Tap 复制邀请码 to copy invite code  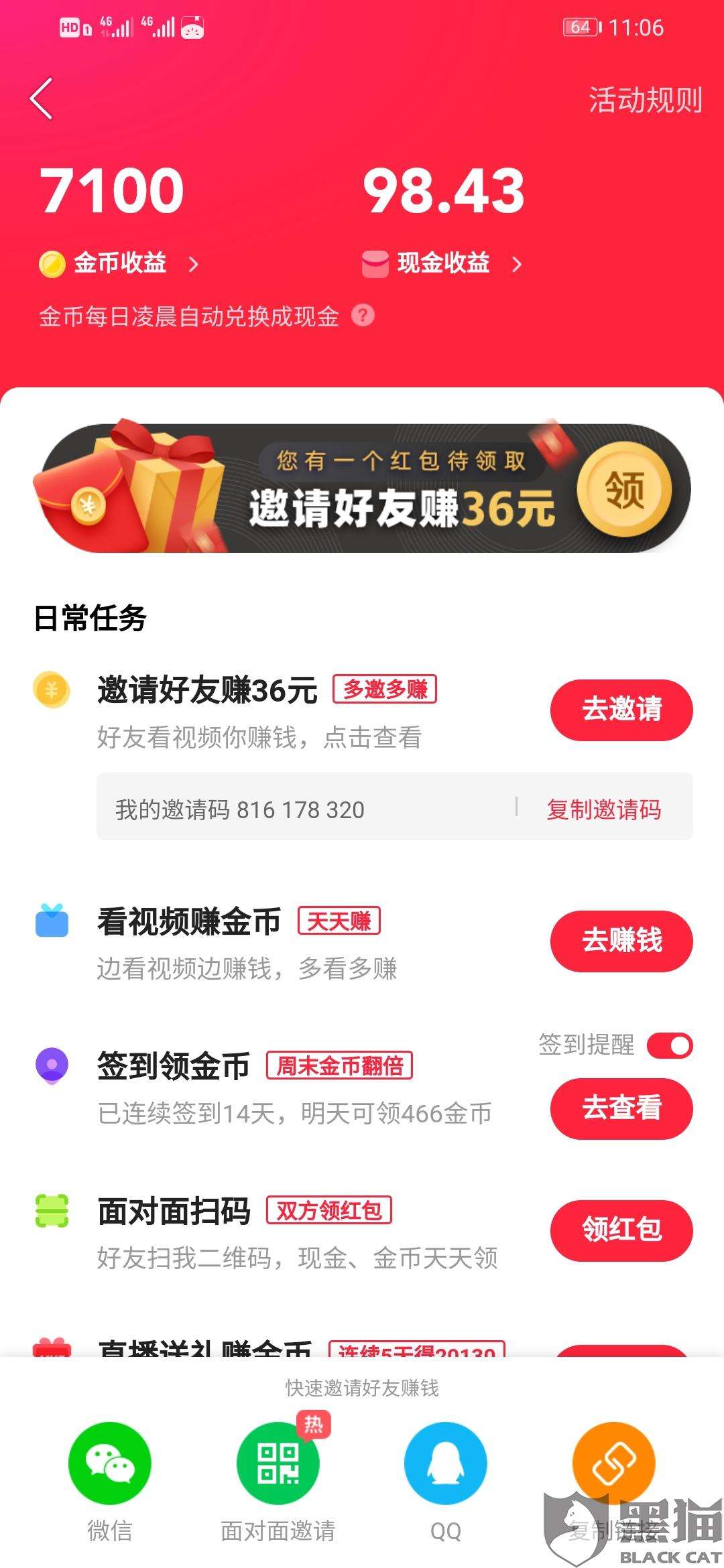602,810
